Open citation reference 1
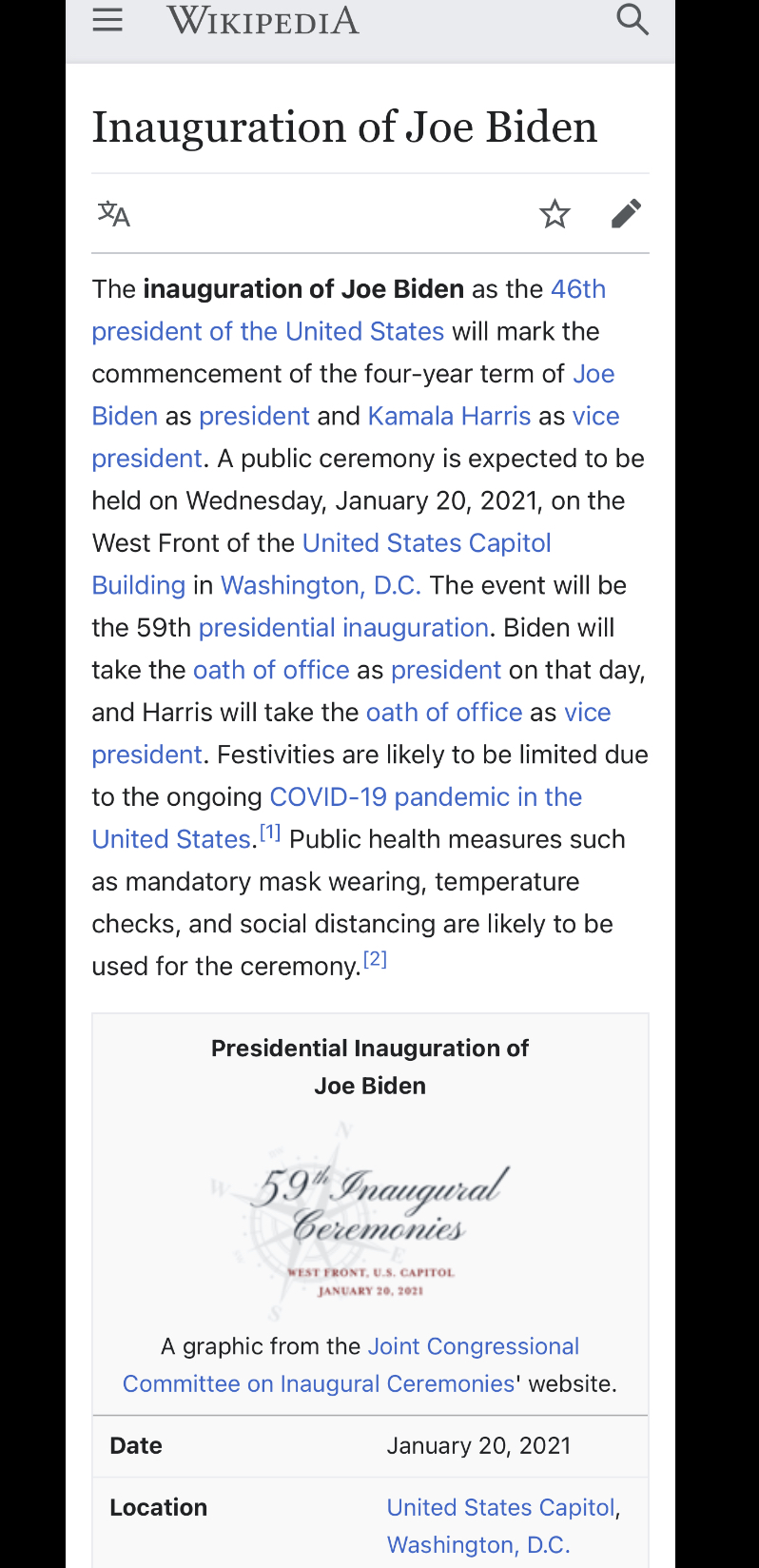Screen dimensions: 759x1568 pyautogui.click(x=270, y=833)
